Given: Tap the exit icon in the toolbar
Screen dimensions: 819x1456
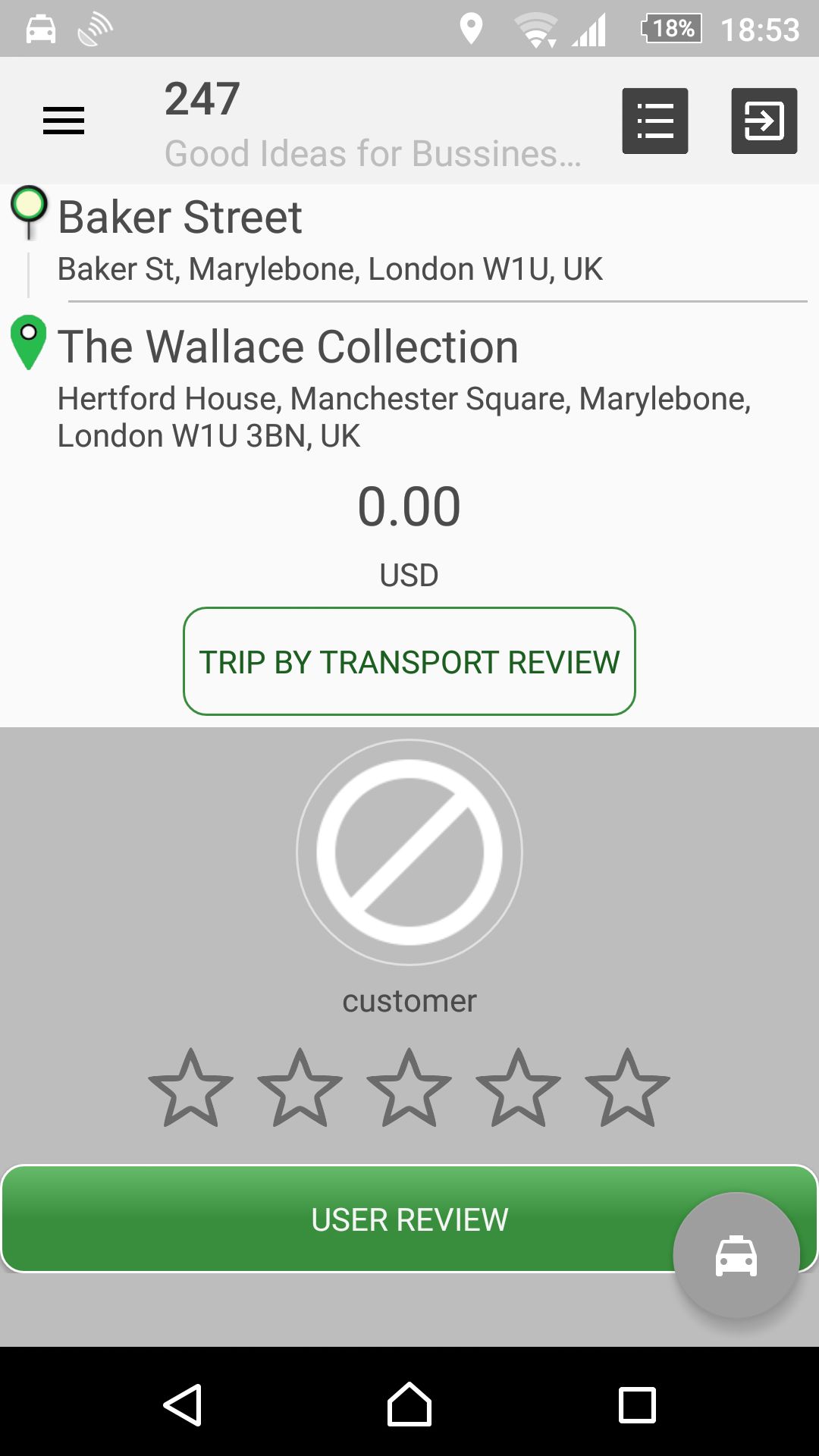Looking at the screenshot, I should [x=764, y=121].
